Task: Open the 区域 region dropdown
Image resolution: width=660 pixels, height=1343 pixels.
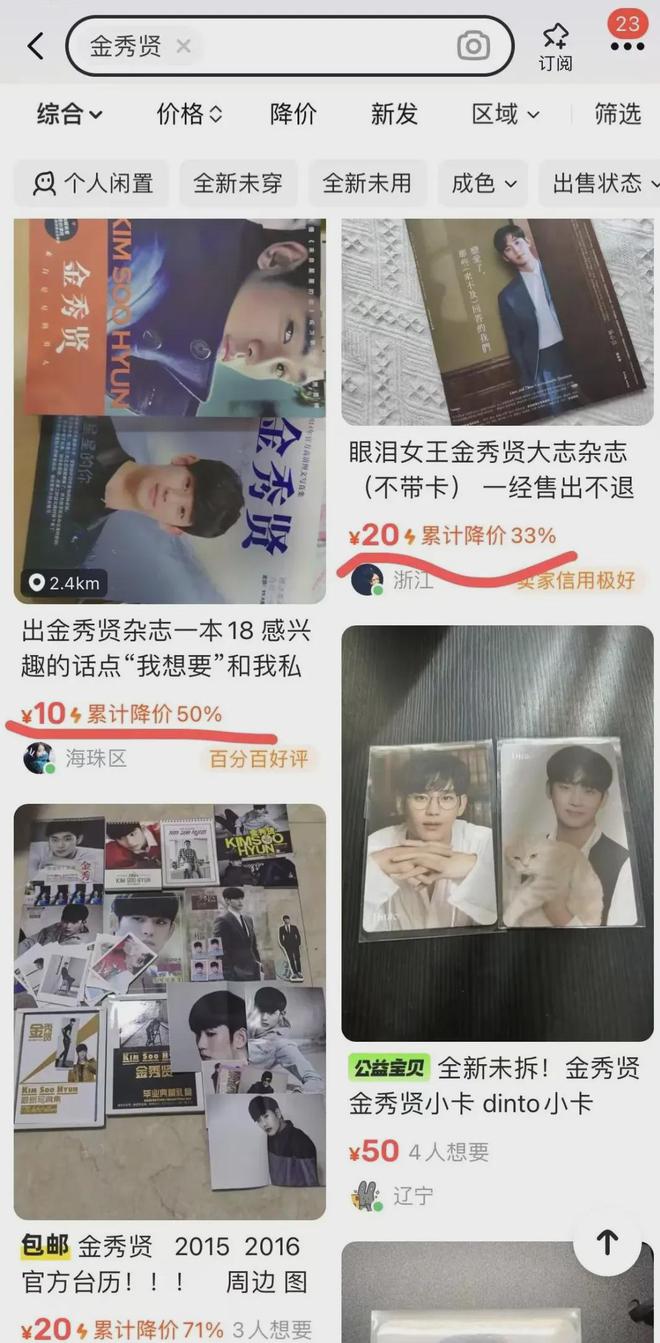Action: (x=506, y=114)
